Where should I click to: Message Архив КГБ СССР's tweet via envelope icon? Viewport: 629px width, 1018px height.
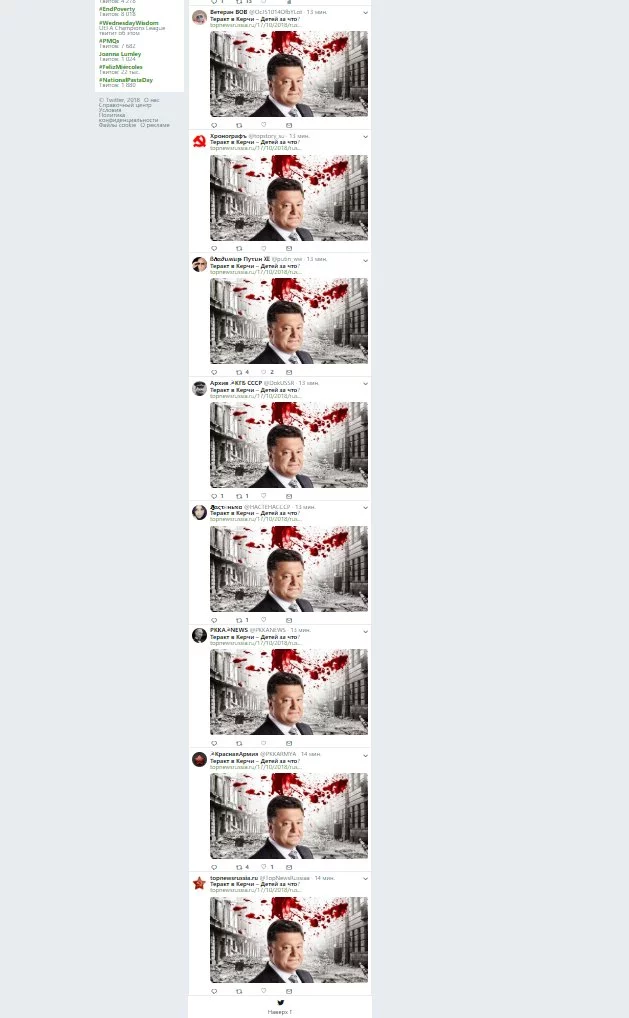[289, 496]
